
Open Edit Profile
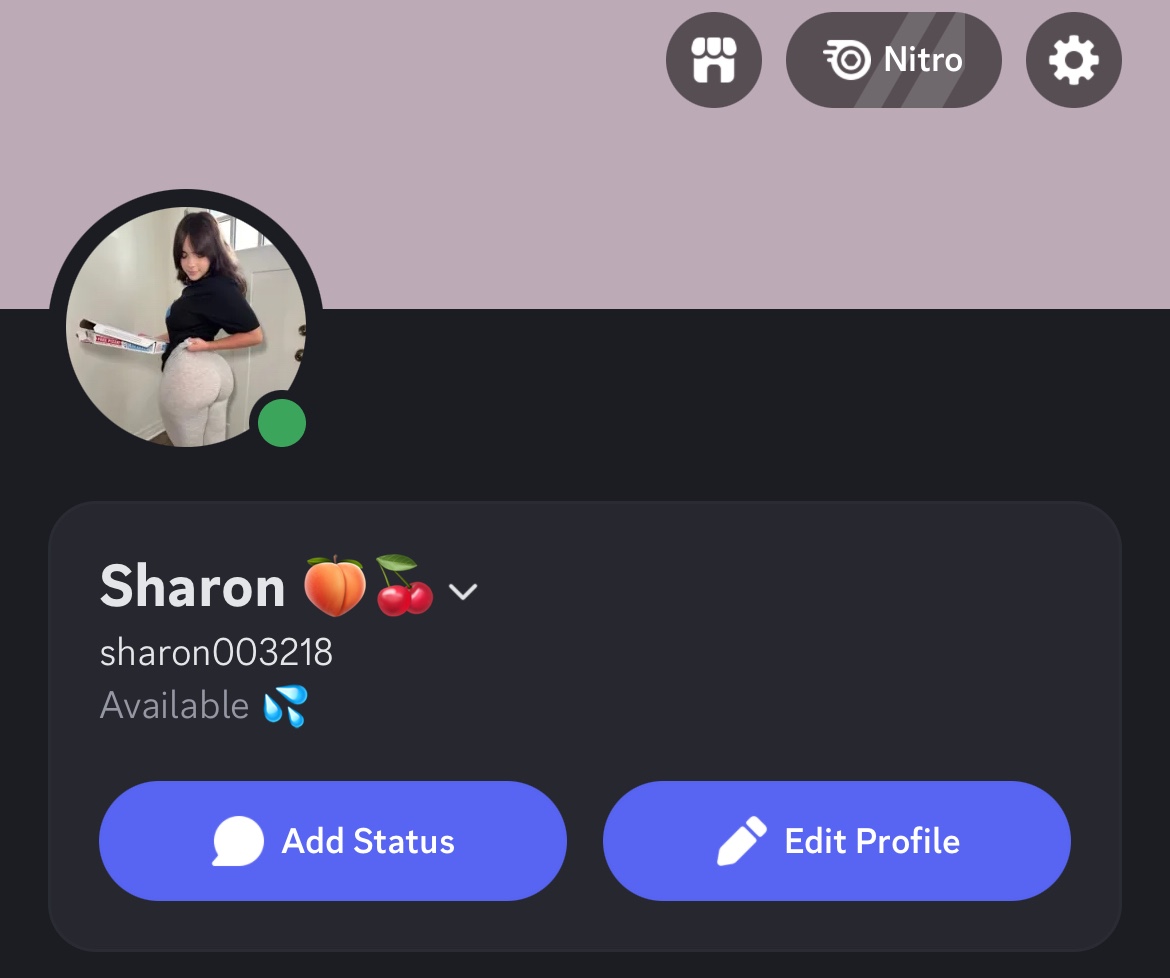tap(836, 841)
